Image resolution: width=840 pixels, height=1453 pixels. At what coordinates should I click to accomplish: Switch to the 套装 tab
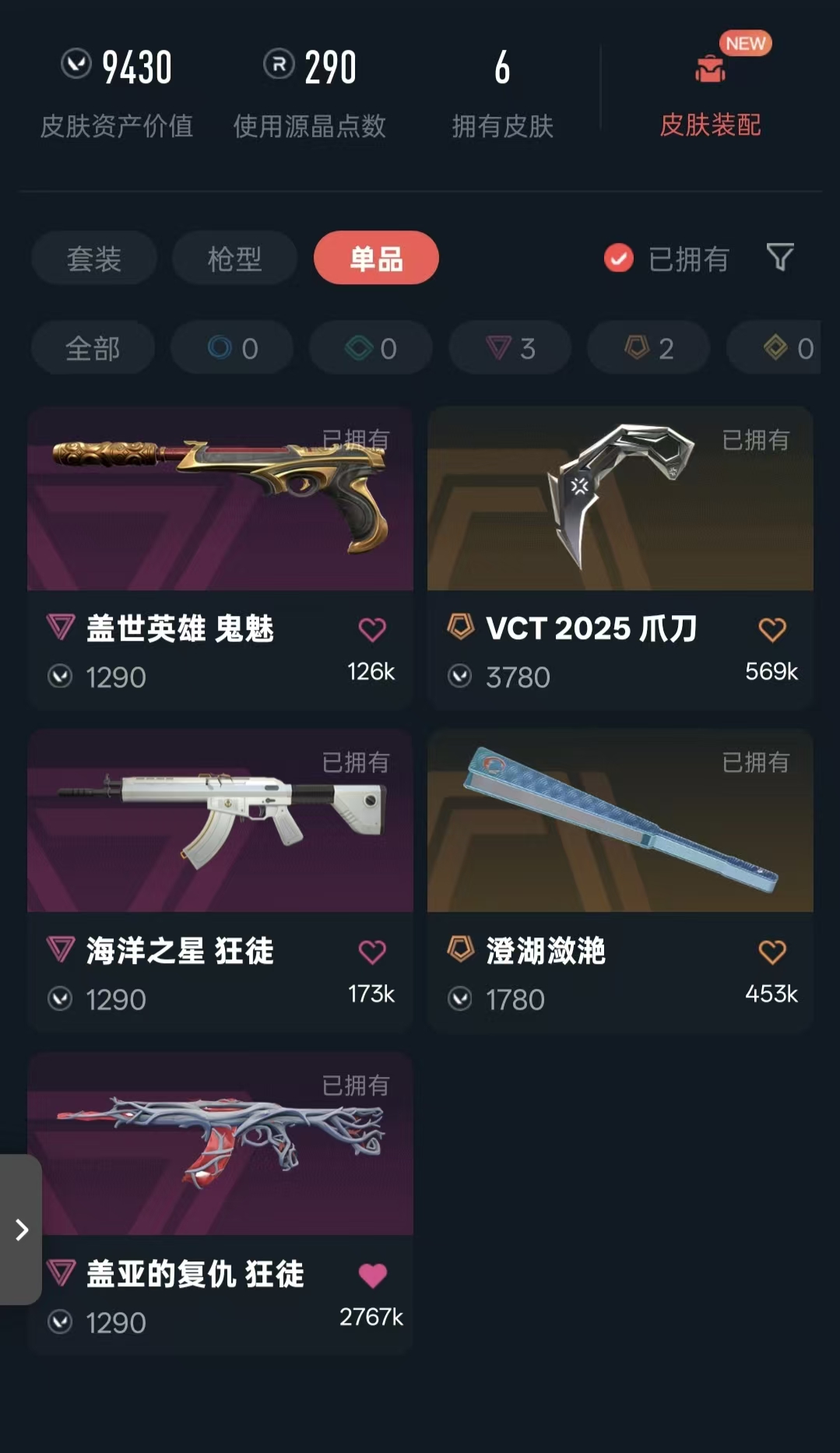click(94, 259)
